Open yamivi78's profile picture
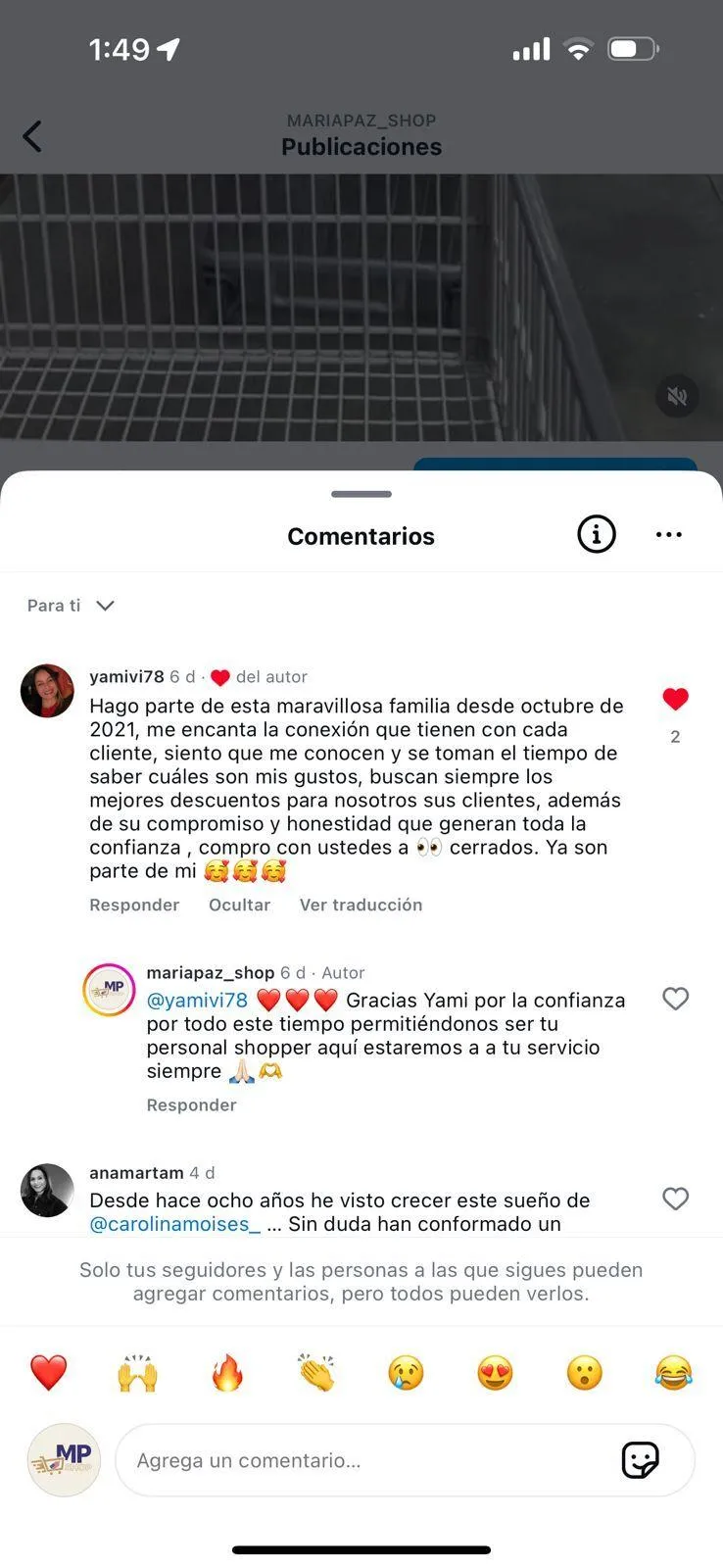Screen dimensions: 723x1568 pos(47,691)
